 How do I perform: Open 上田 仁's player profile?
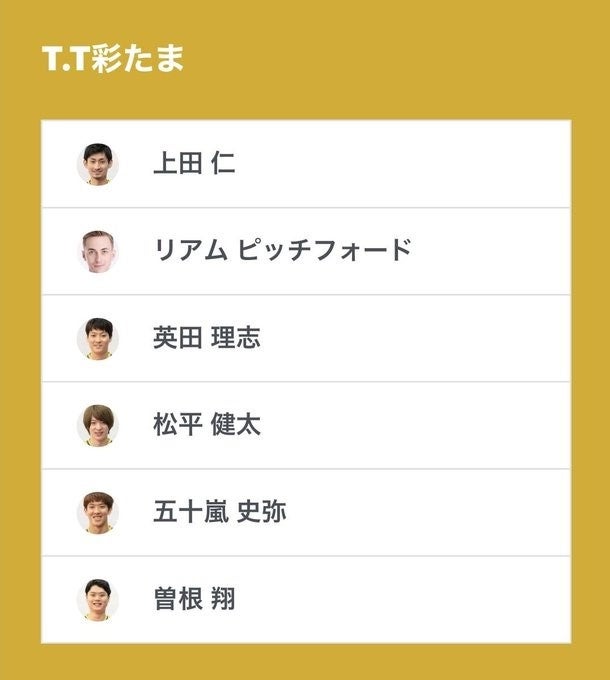coord(195,164)
